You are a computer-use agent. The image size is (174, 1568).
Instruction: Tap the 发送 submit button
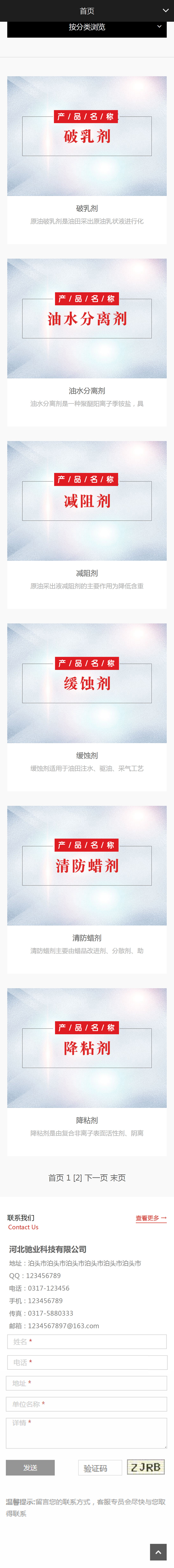coord(30,1467)
